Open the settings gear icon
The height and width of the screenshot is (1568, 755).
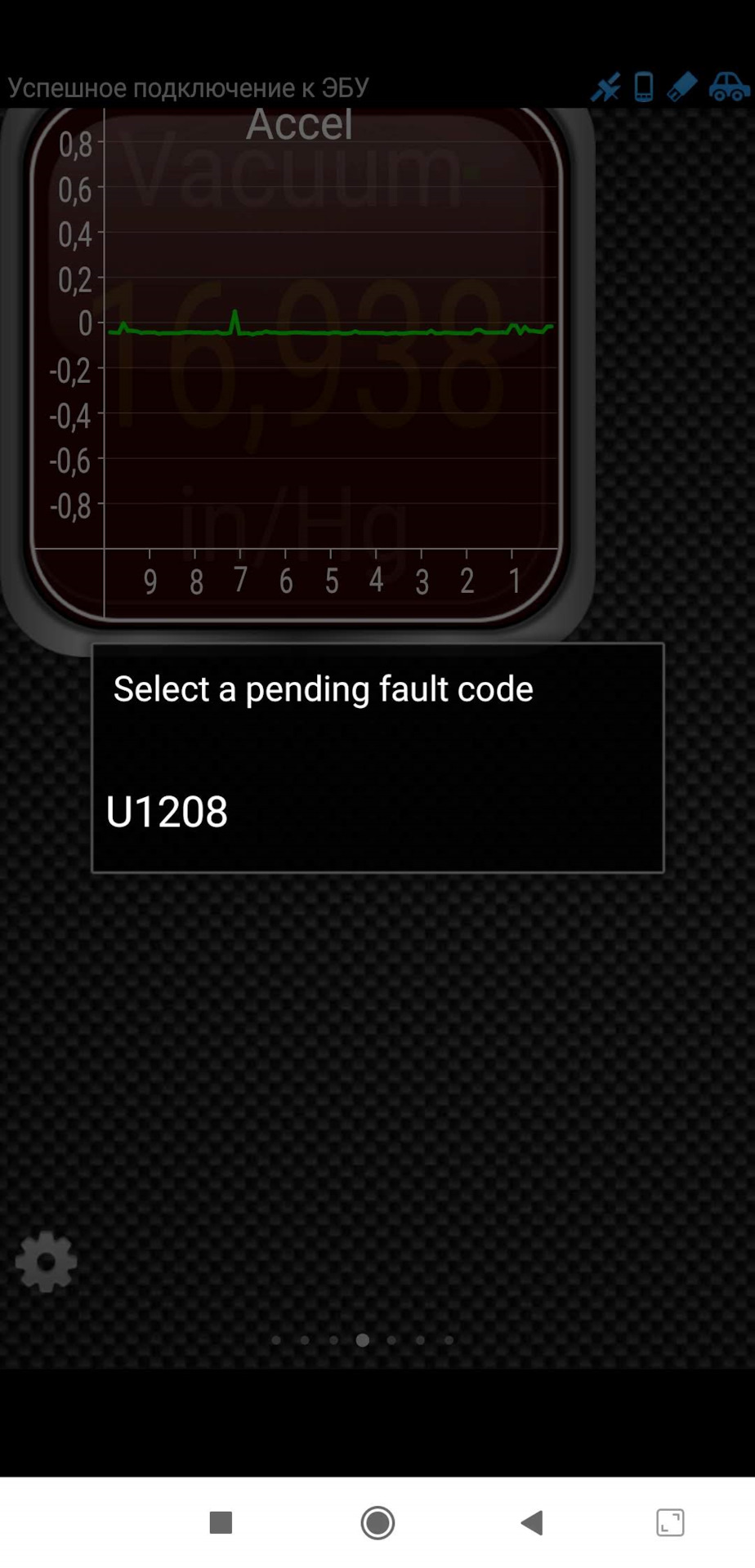click(46, 1262)
